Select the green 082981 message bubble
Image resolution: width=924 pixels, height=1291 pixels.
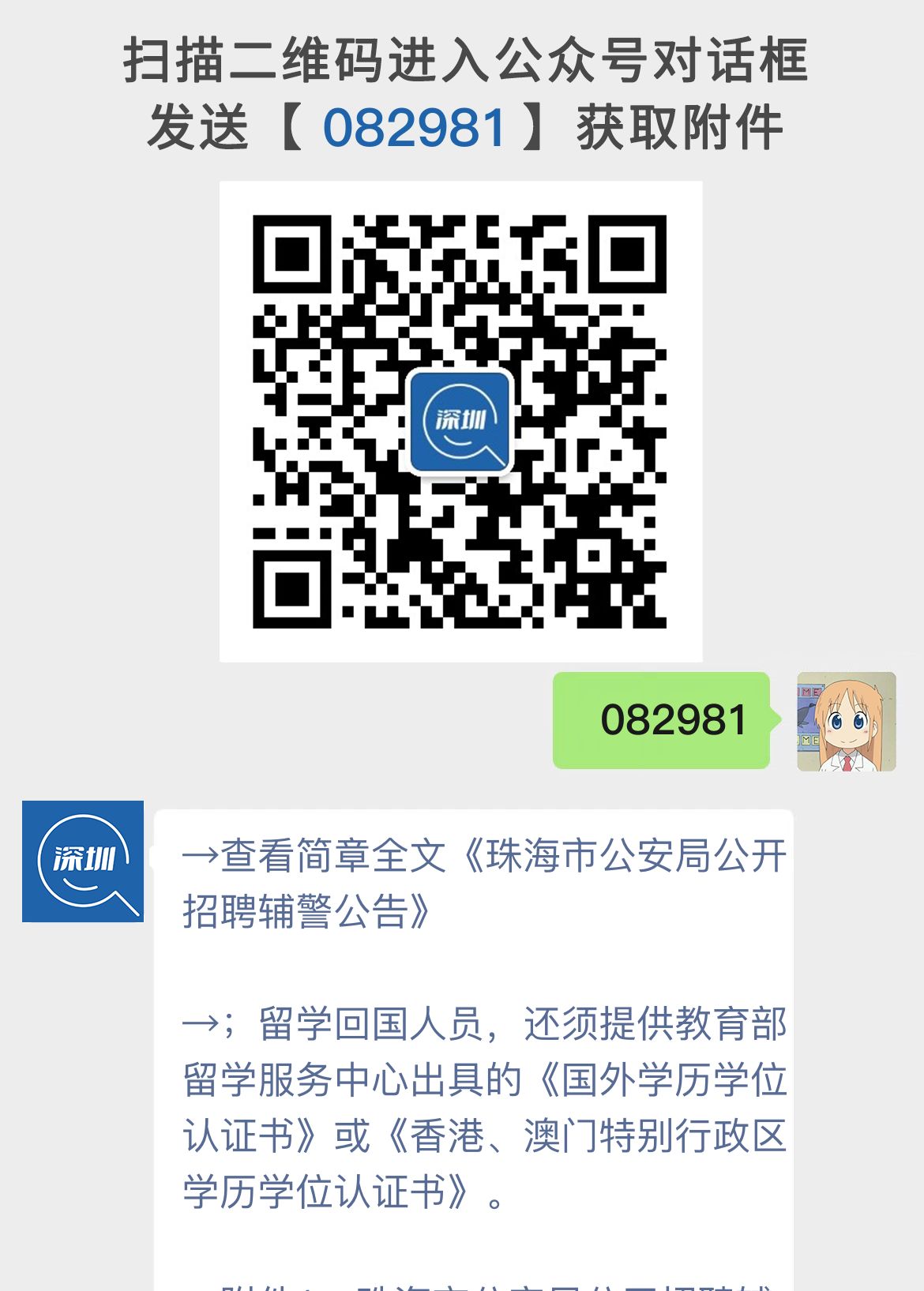(x=663, y=719)
